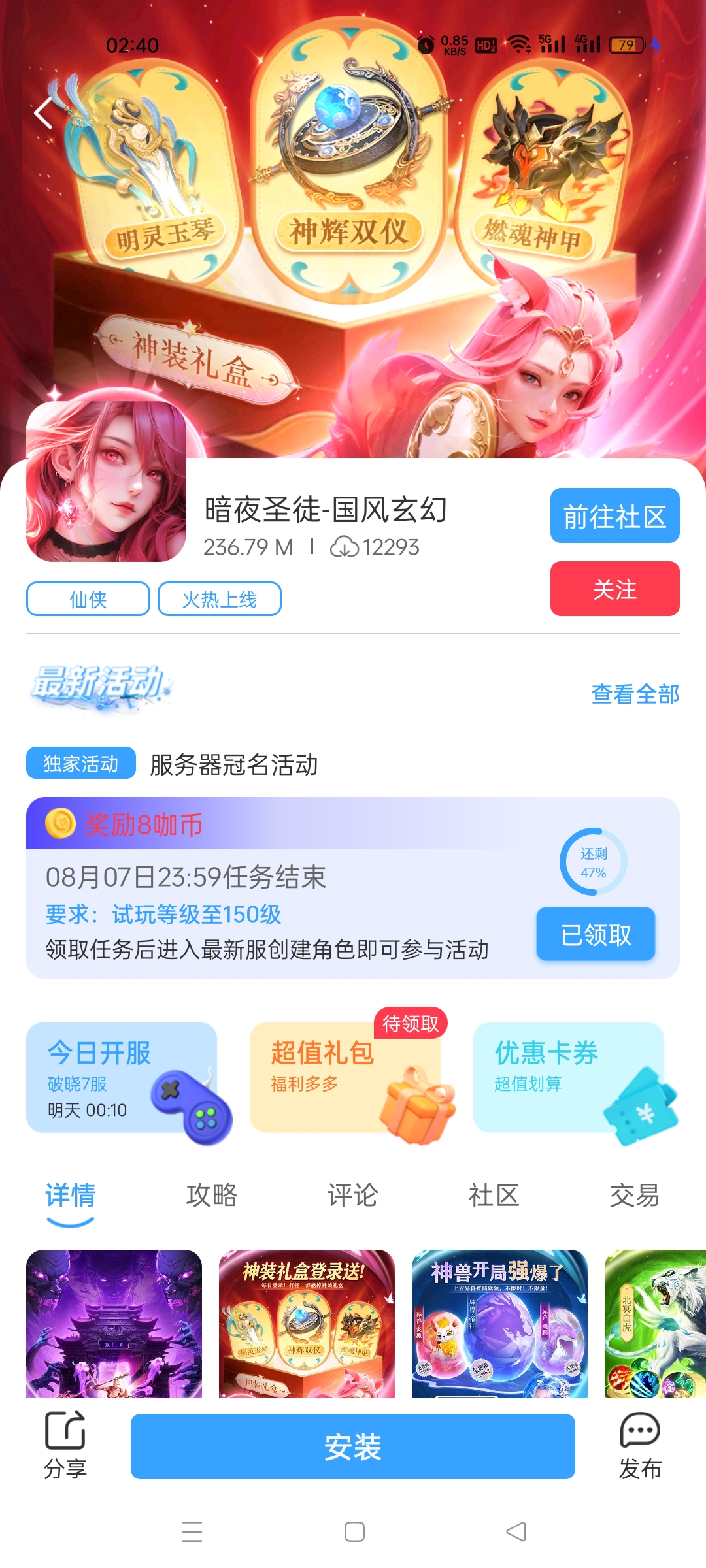Switch to the 评论 tab
This screenshot has width=706, height=1568.
pos(352,1195)
